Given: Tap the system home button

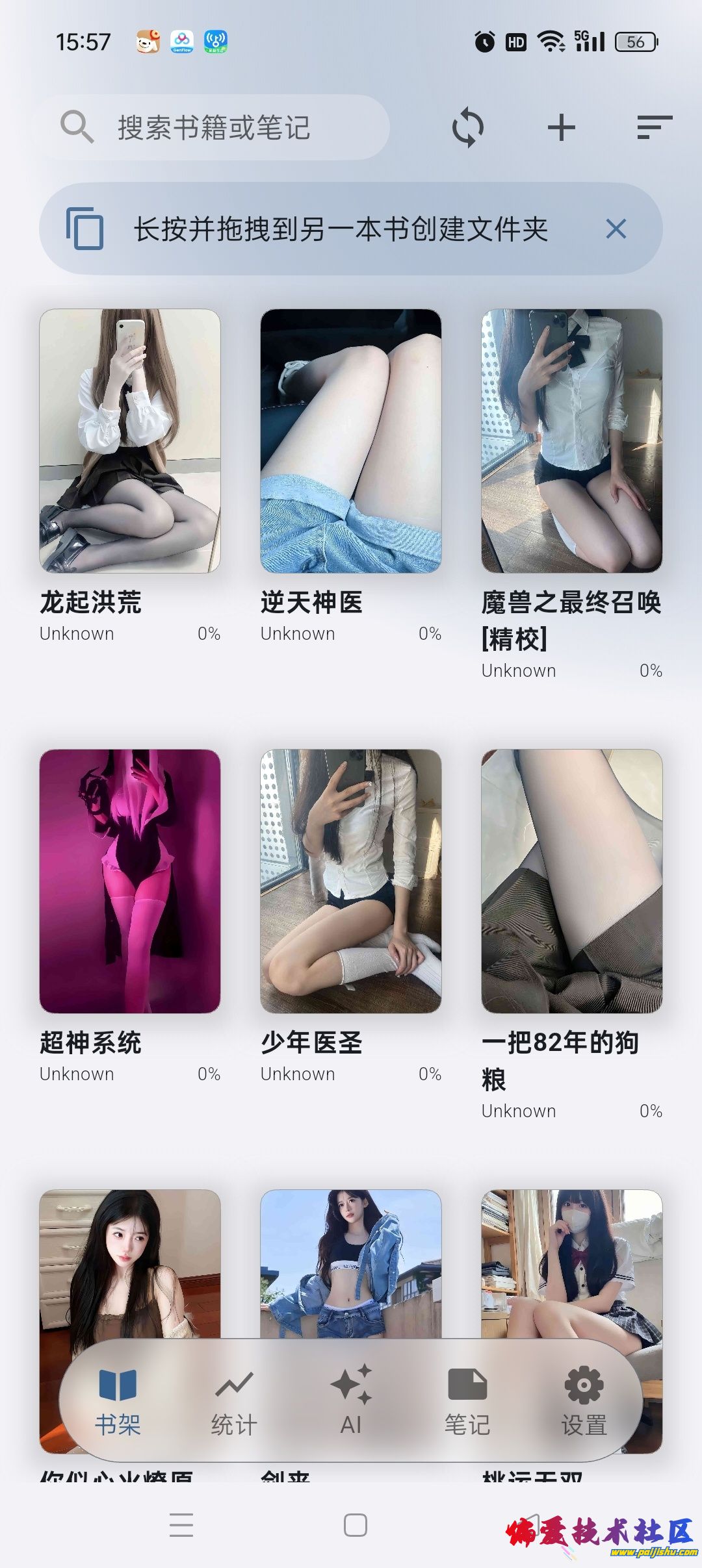Looking at the screenshot, I should tap(356, 1525).
